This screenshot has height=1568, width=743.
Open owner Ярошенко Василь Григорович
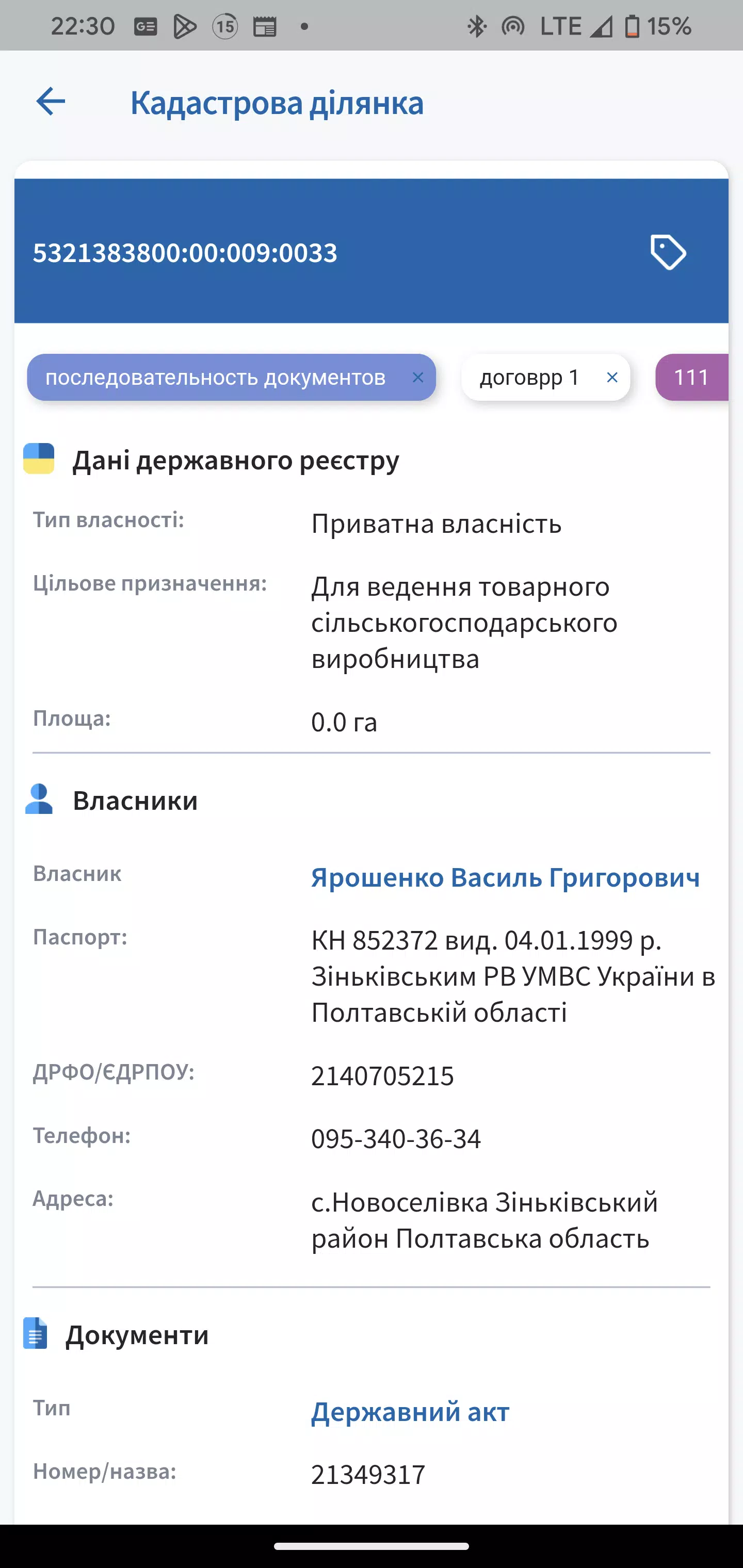pyautogui.click(x=505, y=877)
